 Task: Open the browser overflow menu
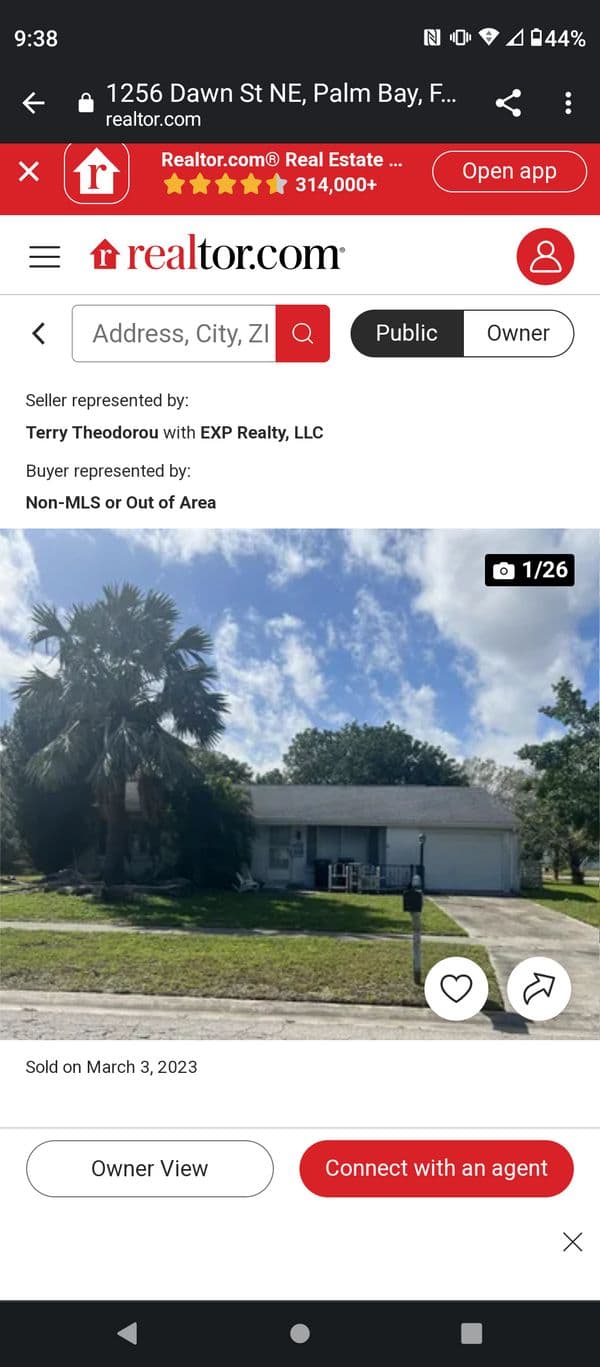coord(568,103)
